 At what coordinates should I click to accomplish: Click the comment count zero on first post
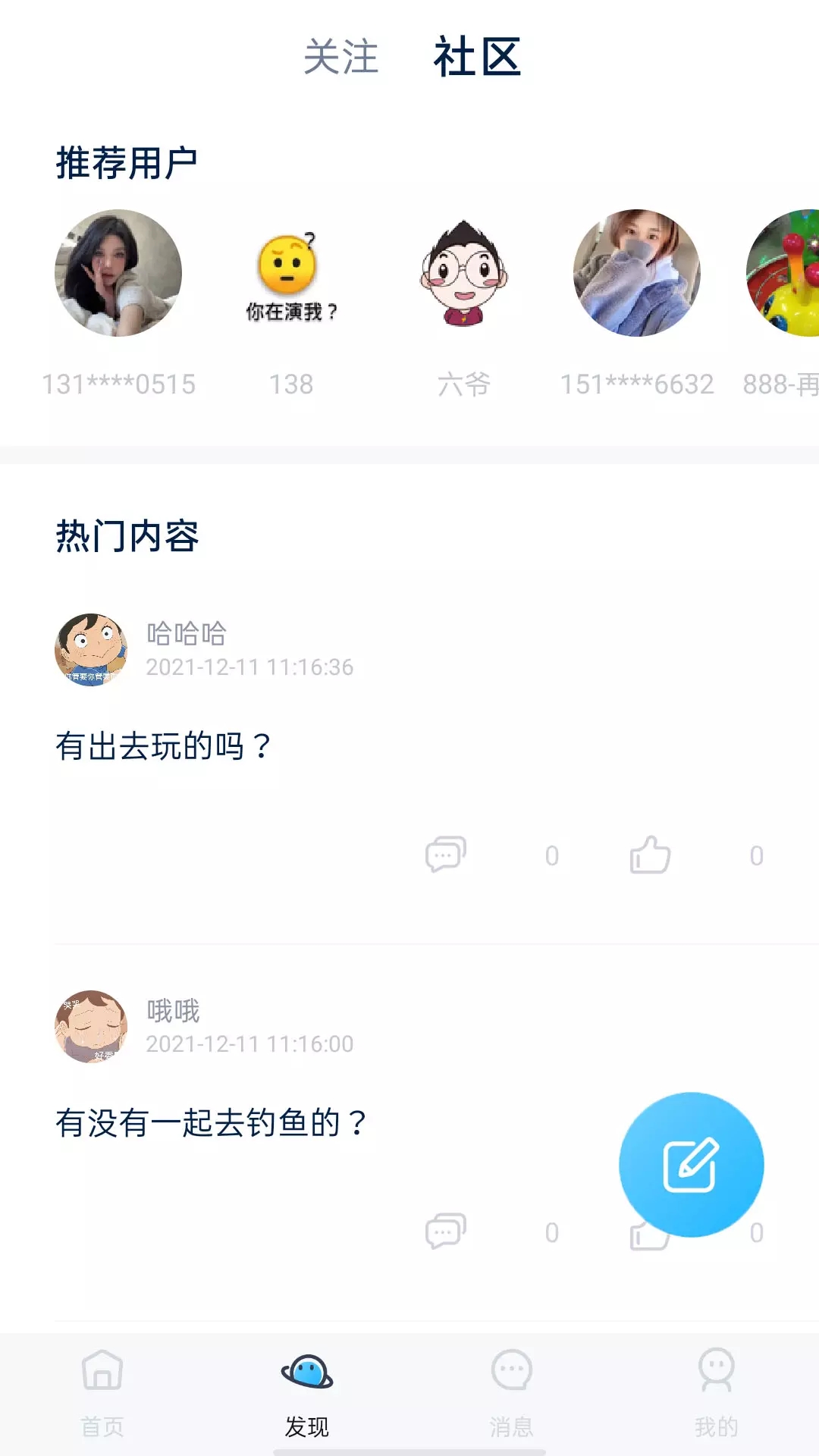[x=553, y=854]
